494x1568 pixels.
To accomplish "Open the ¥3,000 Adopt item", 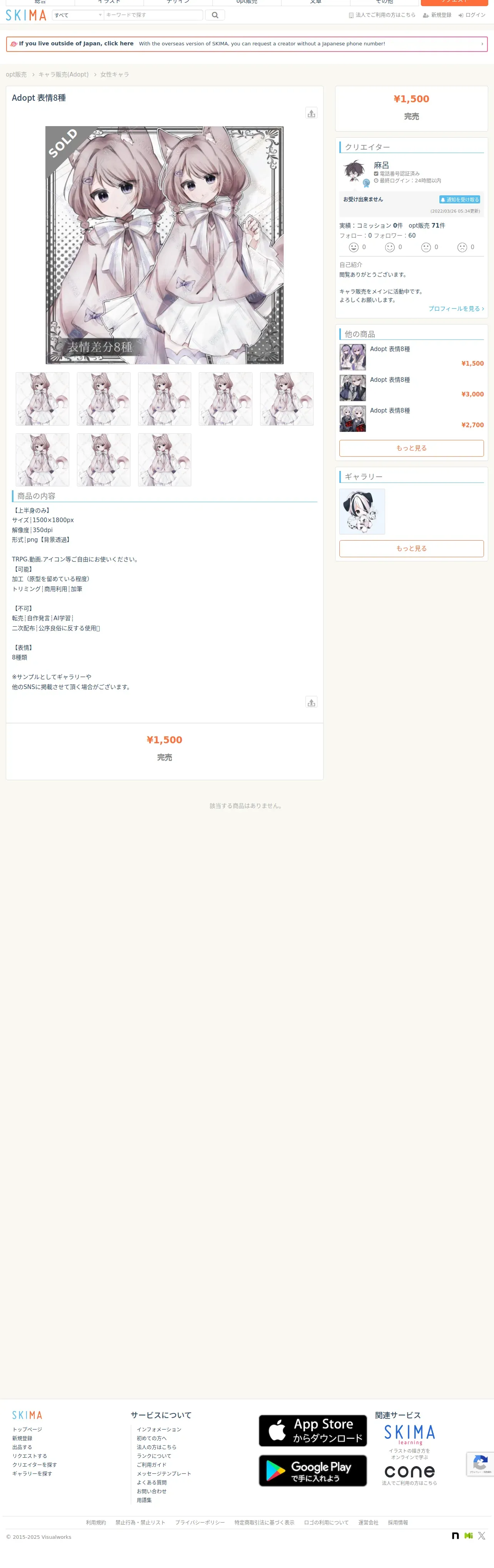I will pos(412,388).
